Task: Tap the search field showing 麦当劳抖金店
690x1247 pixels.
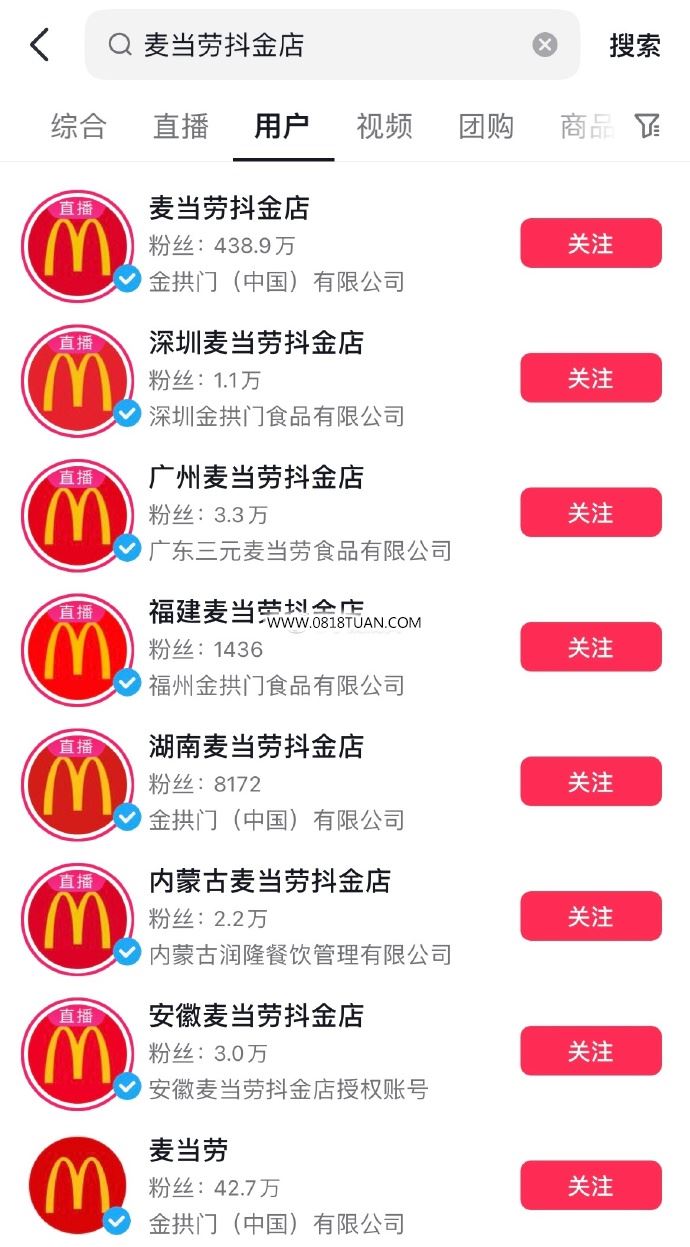Action: click(332, 45)
